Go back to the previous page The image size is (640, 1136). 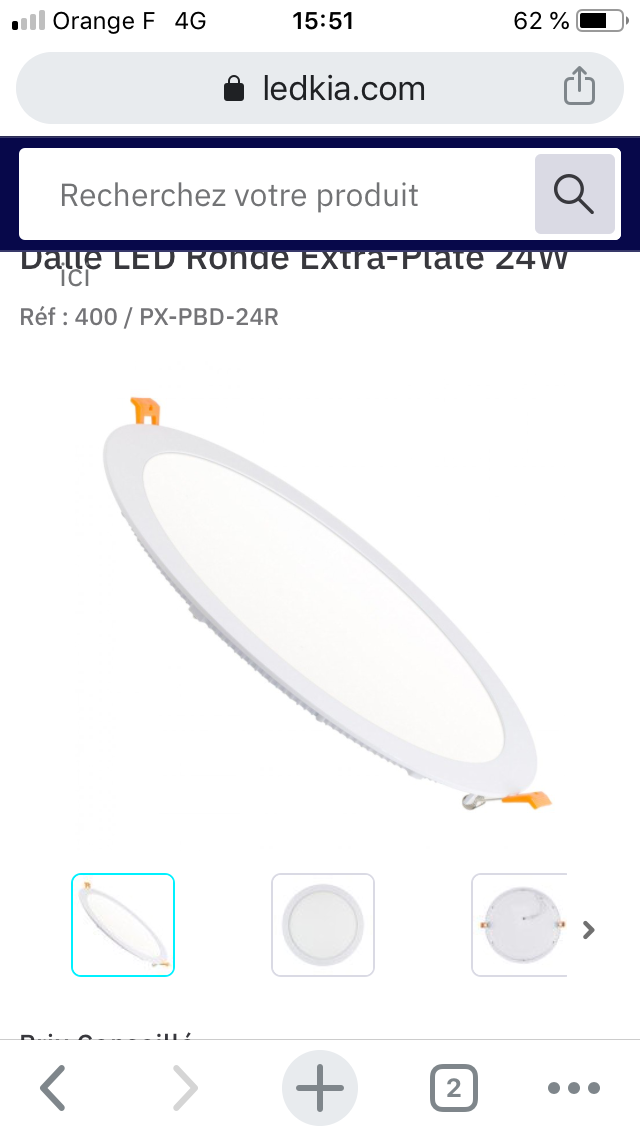coord(52,1088)
